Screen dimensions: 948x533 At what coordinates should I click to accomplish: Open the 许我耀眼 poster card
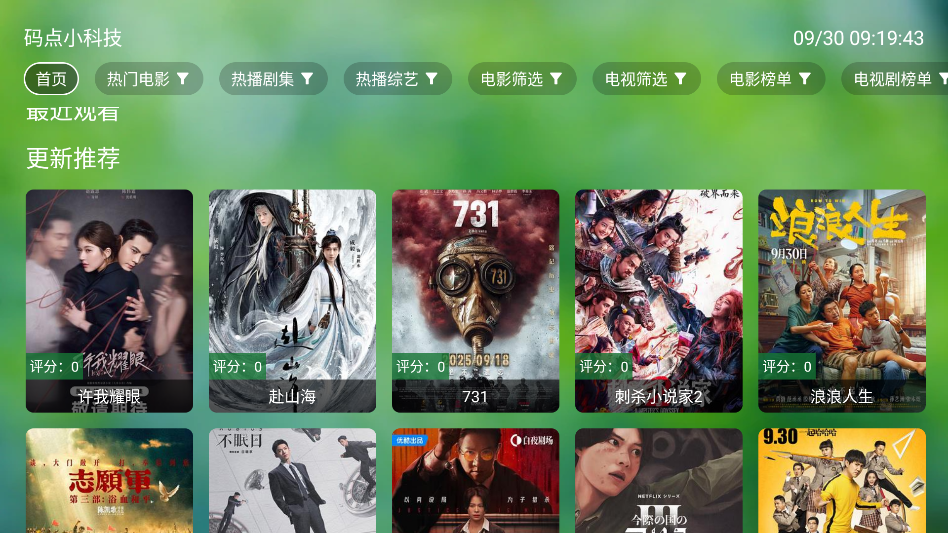[109, 300]
